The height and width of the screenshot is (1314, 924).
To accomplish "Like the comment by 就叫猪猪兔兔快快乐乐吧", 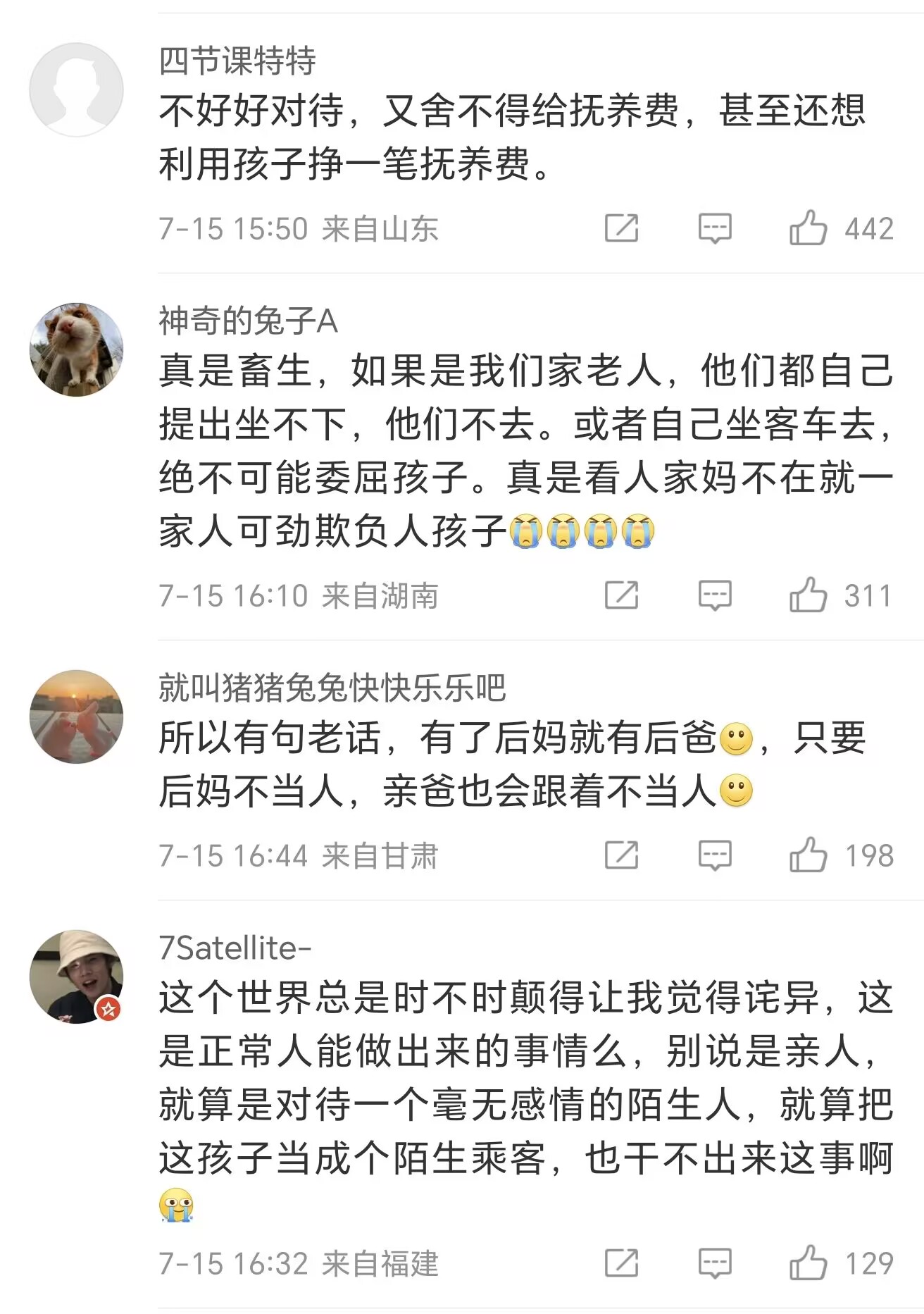I will tap(808, 855).
